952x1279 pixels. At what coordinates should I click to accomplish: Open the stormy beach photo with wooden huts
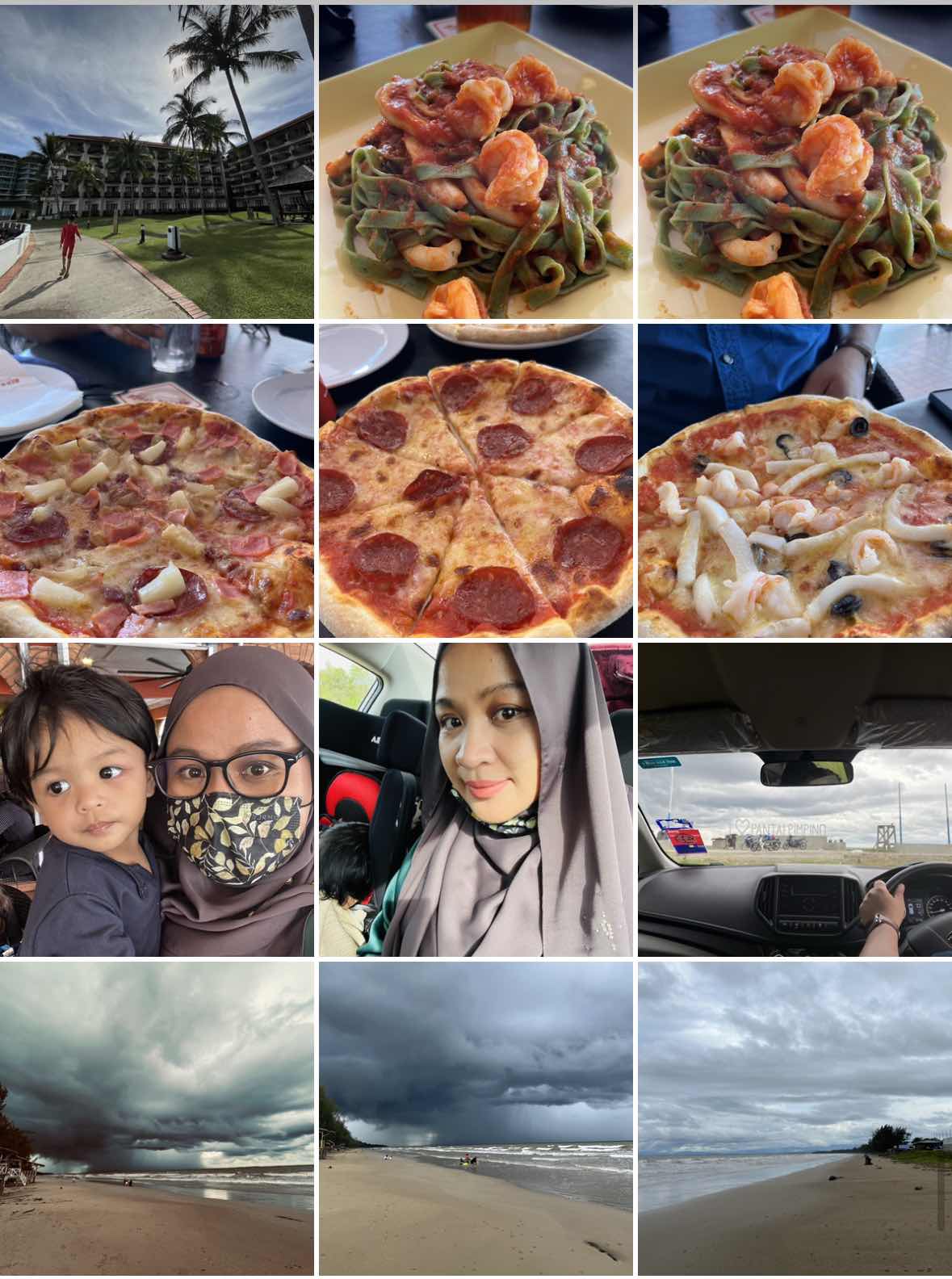click(157, 1118)
